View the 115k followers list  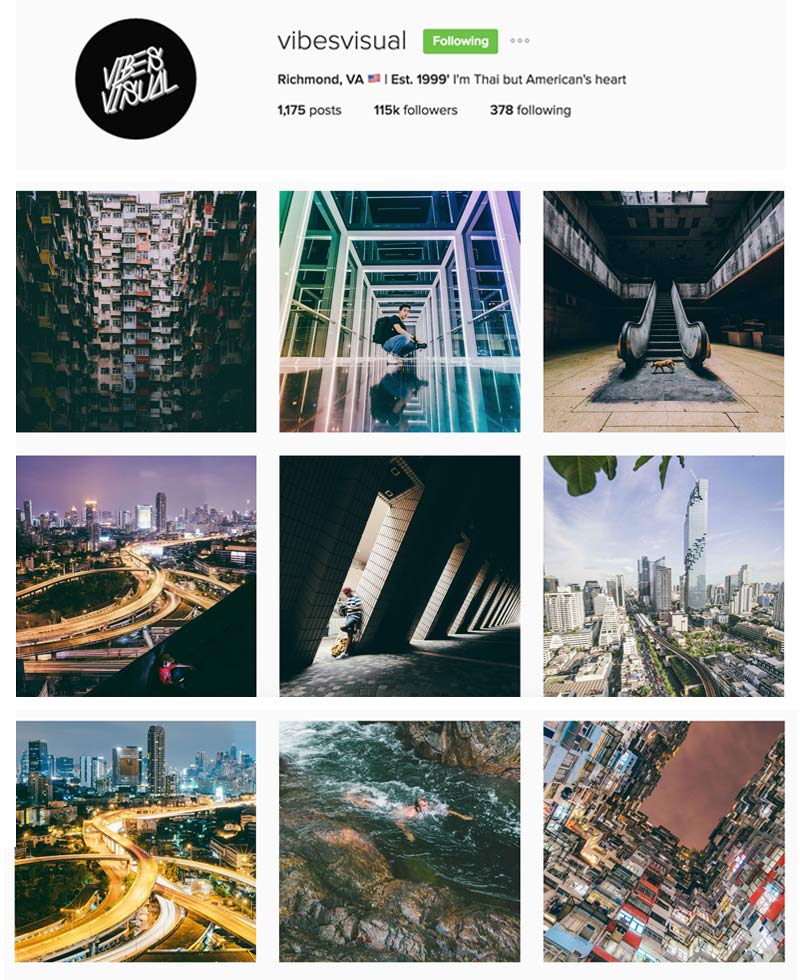[415, 110]
